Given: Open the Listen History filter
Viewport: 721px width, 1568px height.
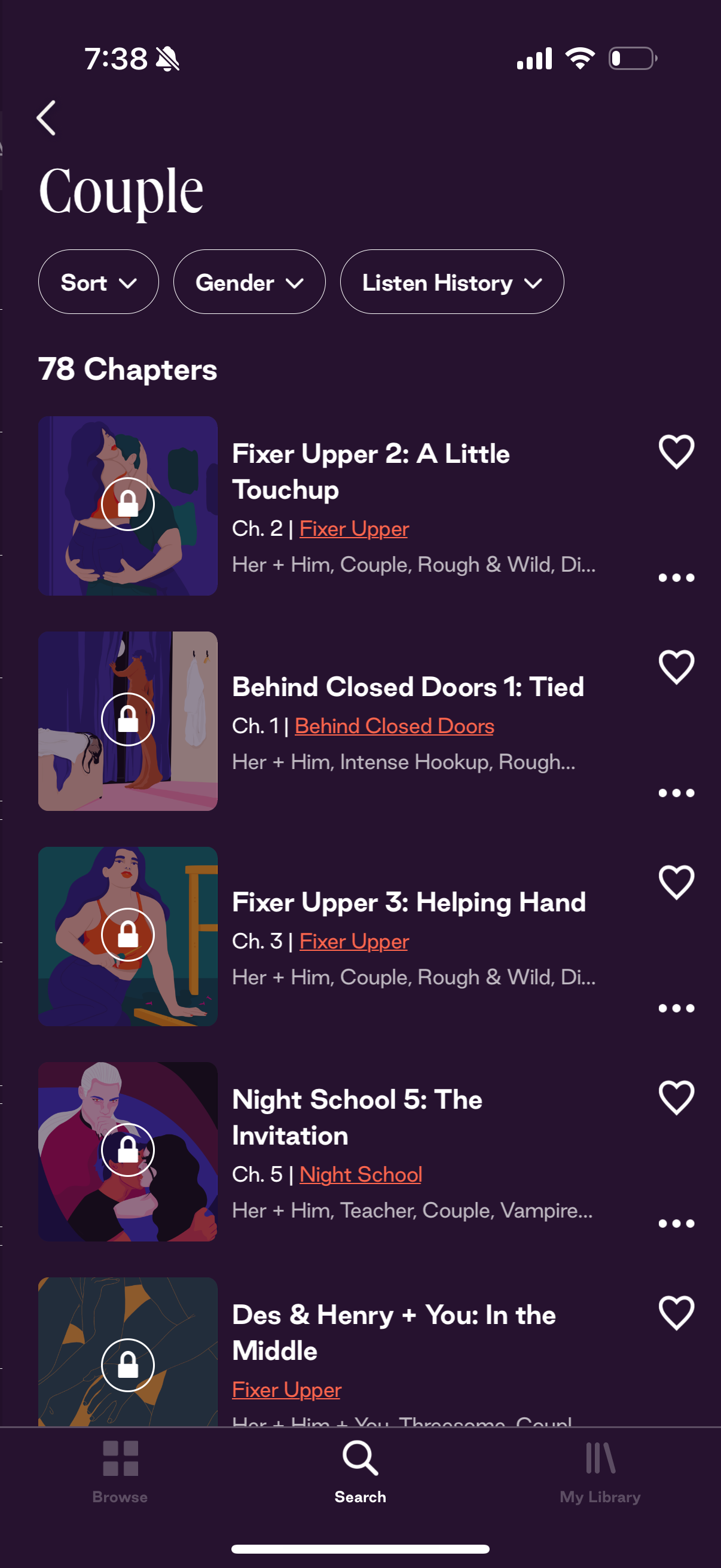Looking at the screenshot, I should 451,282.
